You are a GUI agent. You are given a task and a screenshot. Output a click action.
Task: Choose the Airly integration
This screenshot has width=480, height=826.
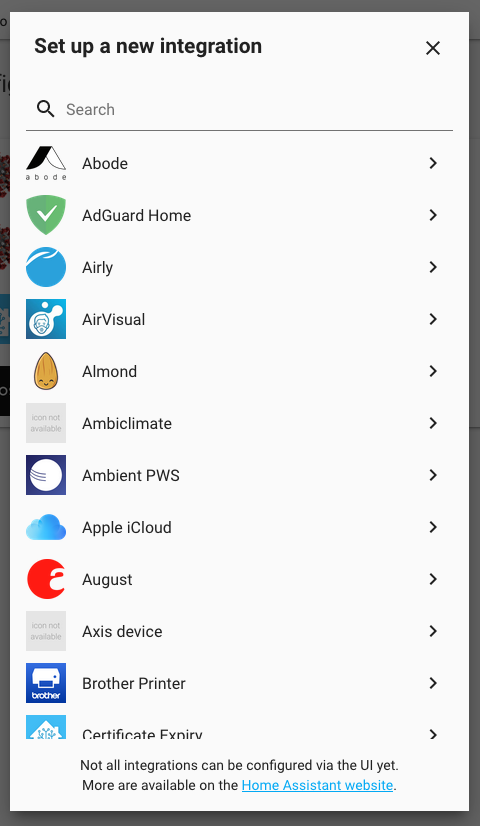(239, 267)
